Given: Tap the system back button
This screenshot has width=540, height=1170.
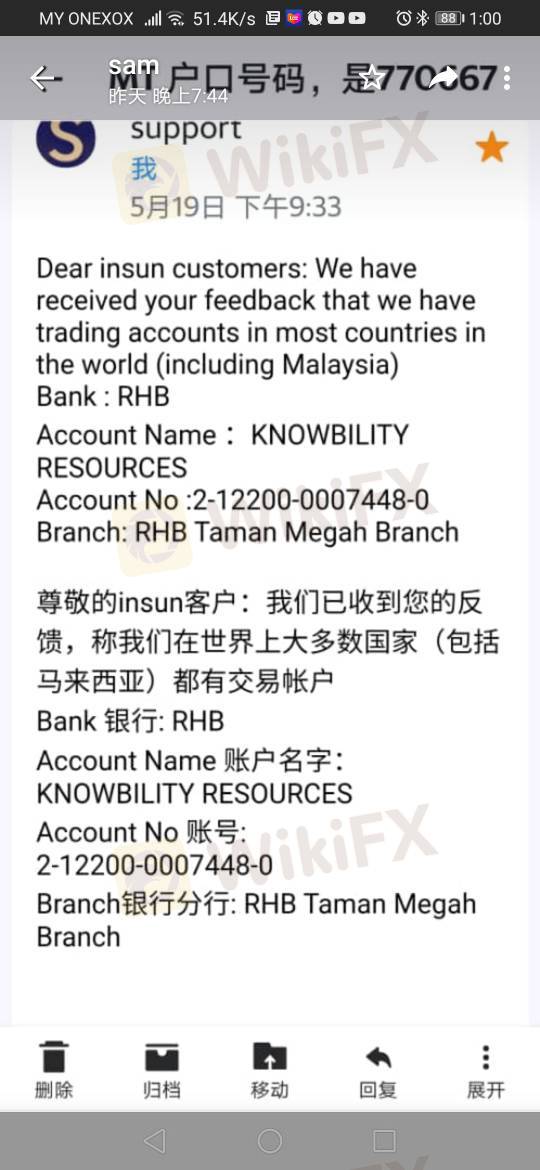Looking at the screenshot, I should [154, 1140].
